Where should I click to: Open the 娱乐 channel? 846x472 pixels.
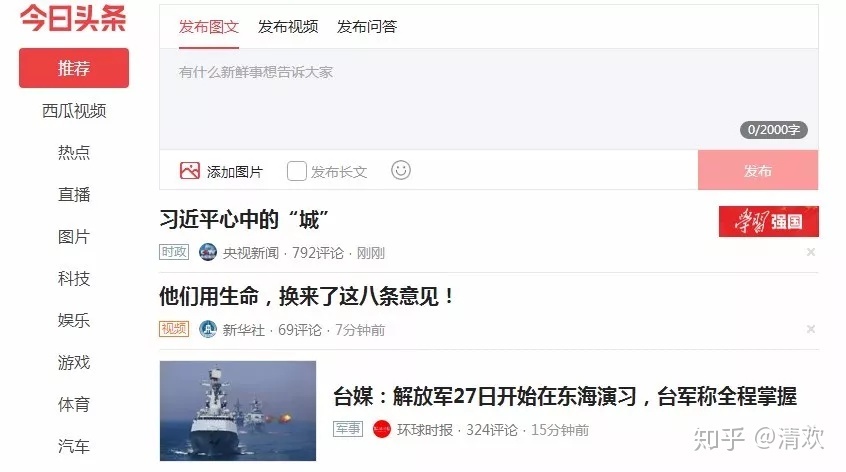coord(74,321)
